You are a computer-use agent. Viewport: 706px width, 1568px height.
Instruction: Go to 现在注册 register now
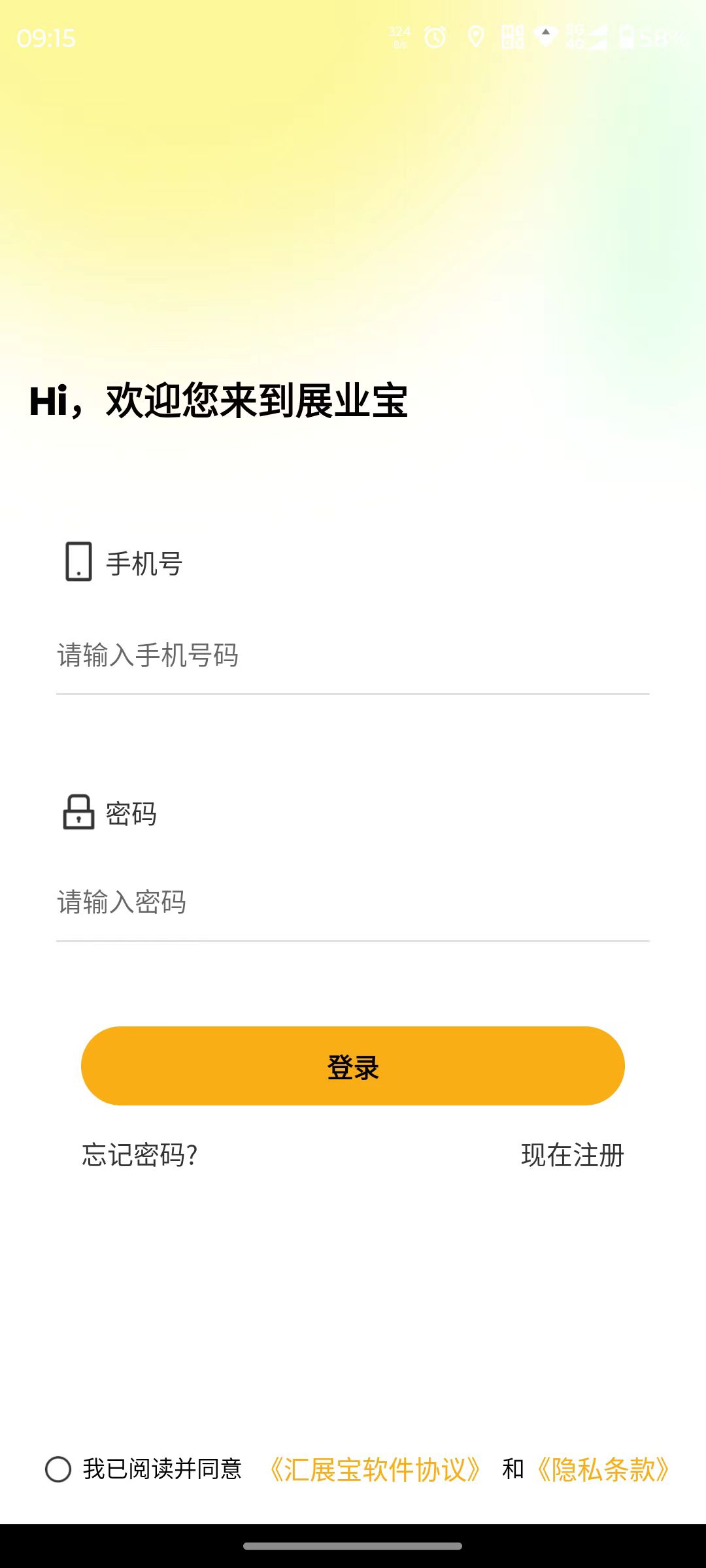tap(572, 1155)
